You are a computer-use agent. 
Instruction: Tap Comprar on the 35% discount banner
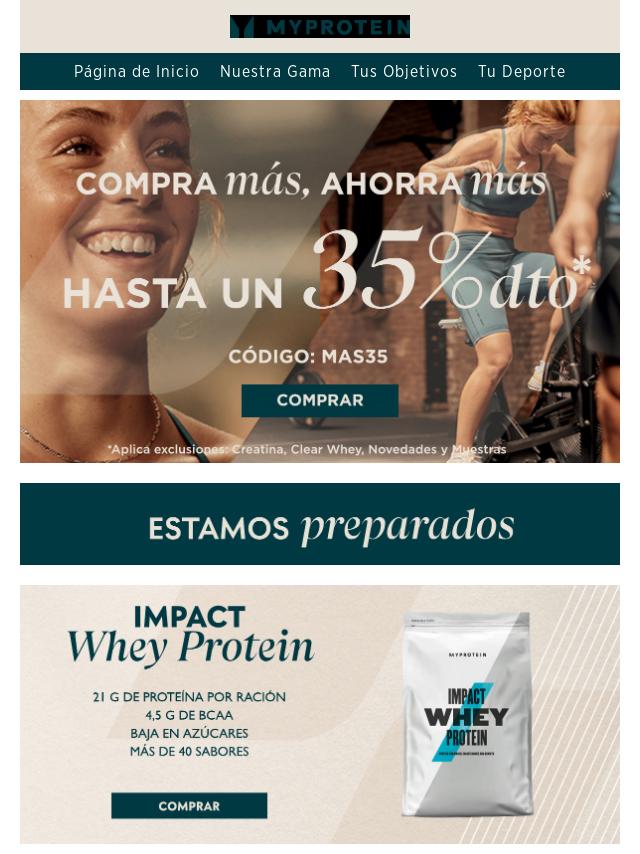[320, 400]
